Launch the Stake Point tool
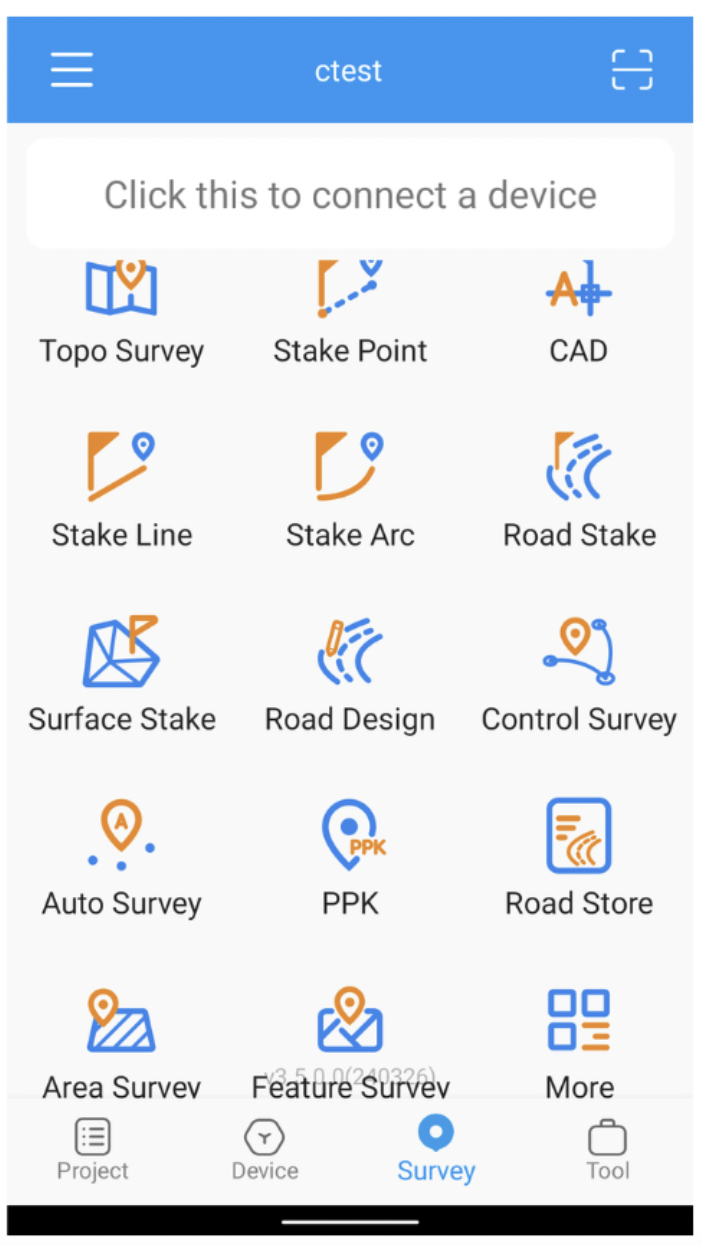The image size is (702, 1246). 350,308
